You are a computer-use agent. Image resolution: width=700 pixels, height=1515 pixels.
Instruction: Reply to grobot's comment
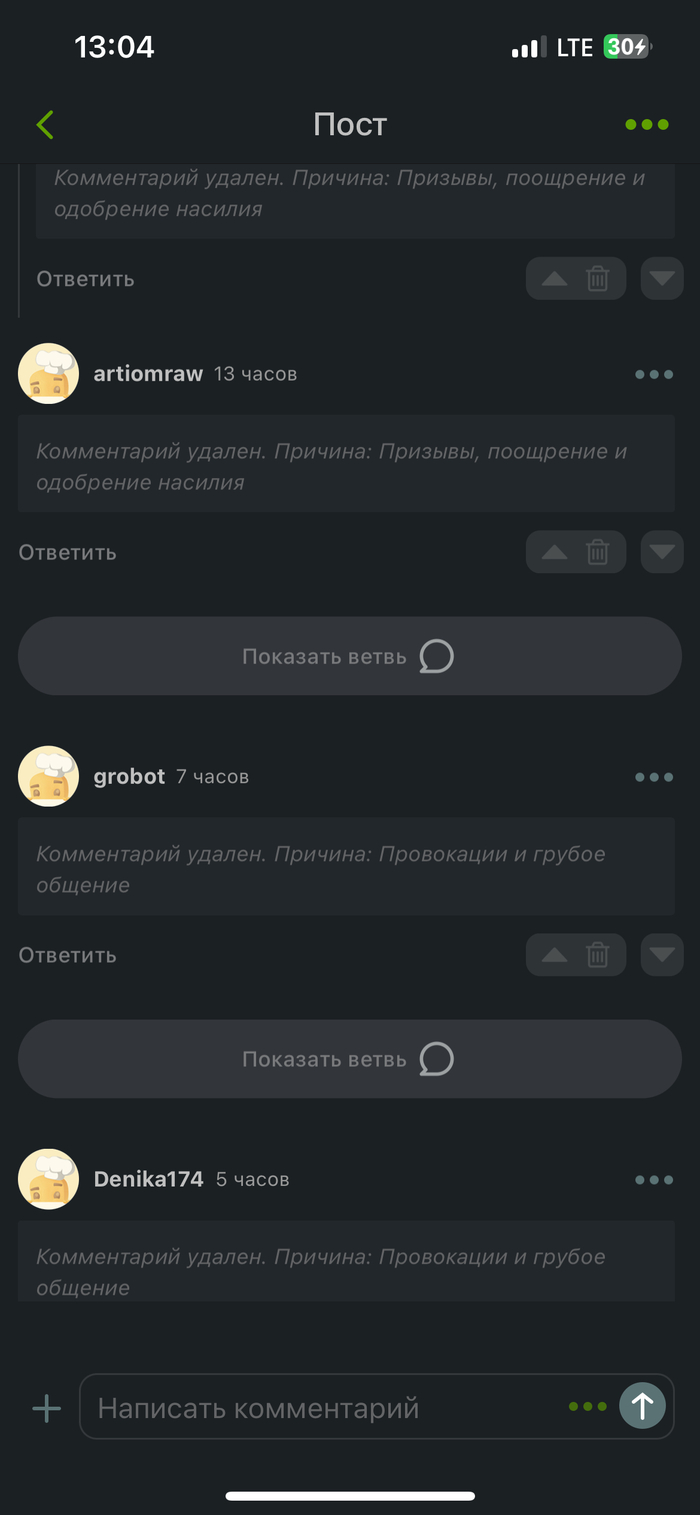coord(68,955)
